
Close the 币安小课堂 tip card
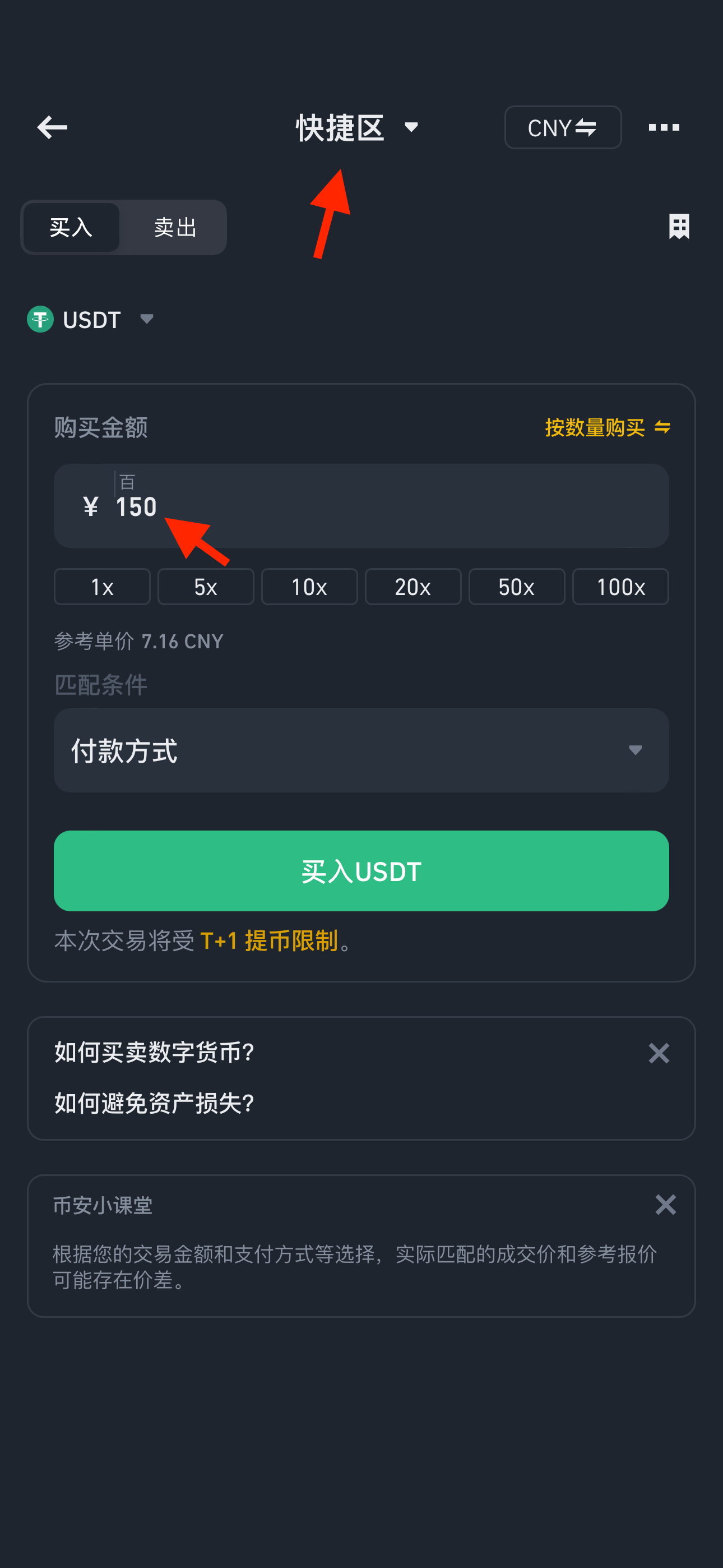click(665, 1205)
